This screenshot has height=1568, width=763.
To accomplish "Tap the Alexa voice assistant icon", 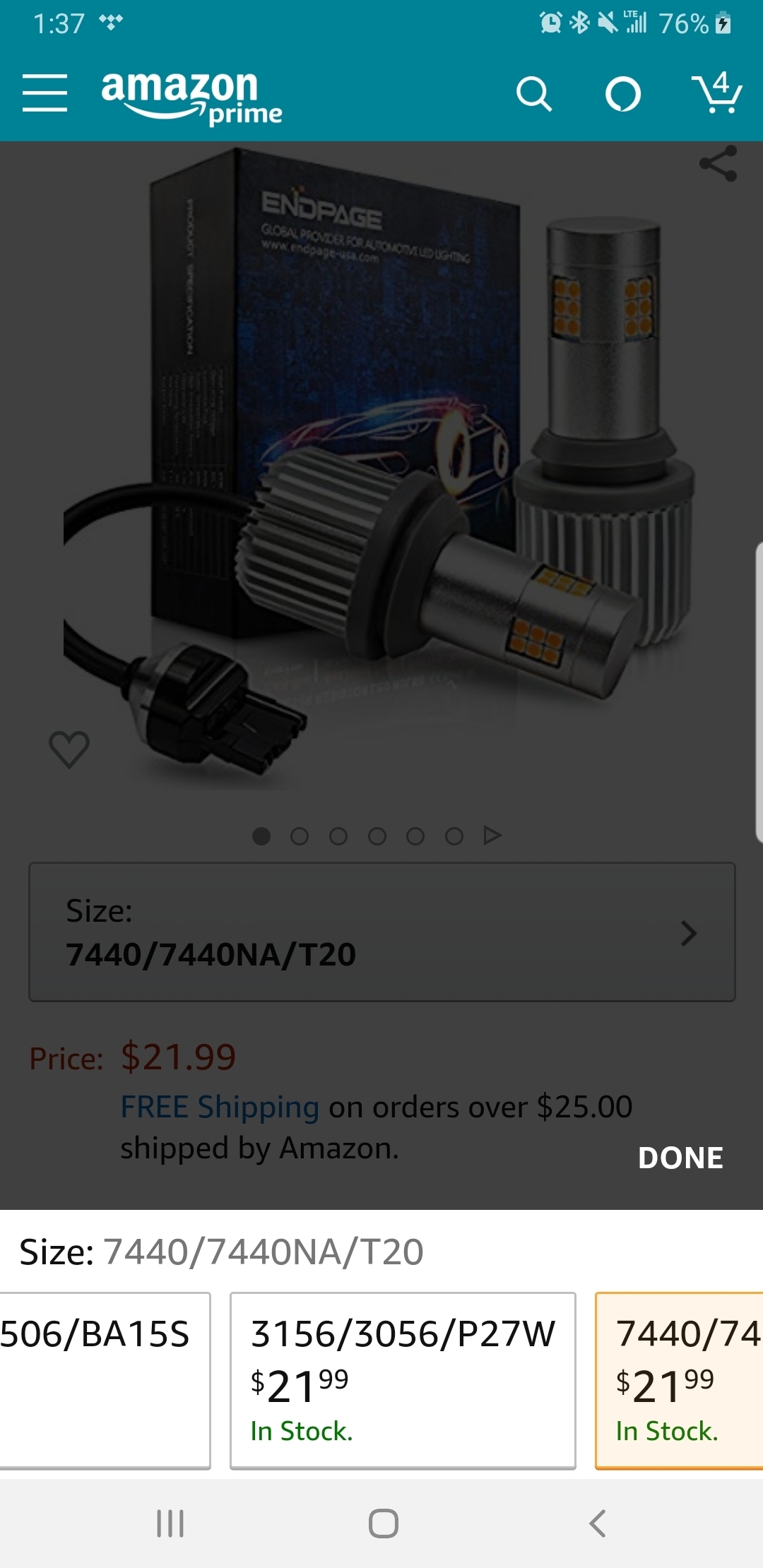I will pyautogui.click(x=622, y=94).
